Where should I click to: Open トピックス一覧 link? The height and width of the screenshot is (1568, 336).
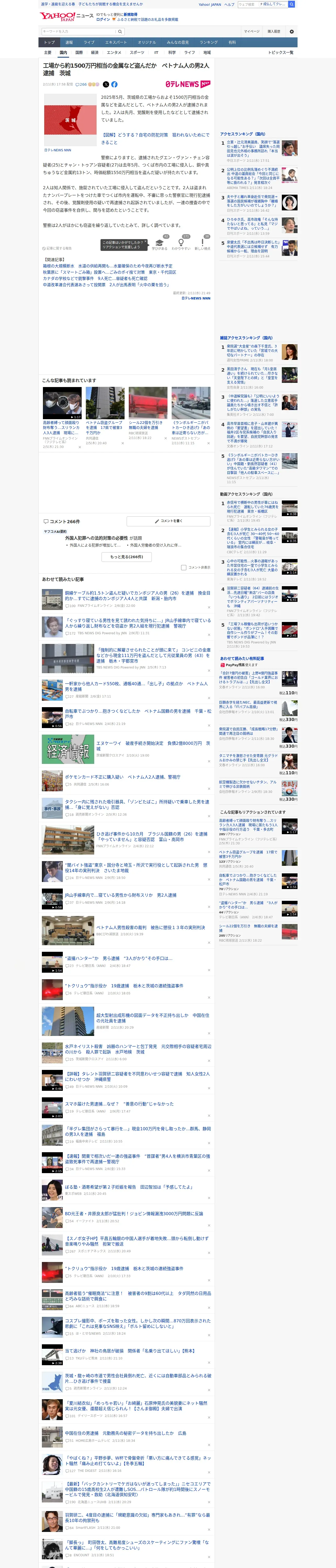pos(281,52)
